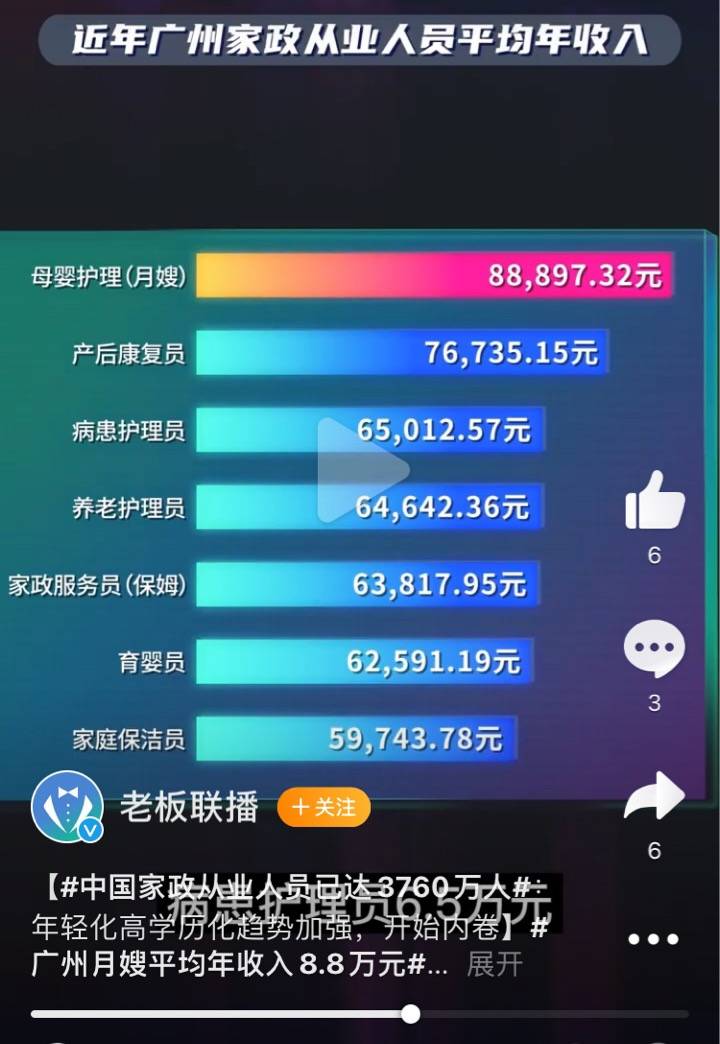This screenshot has height=1044, width=720.
Task: Like this video with thumbs up
Action: tap(654, 500)
